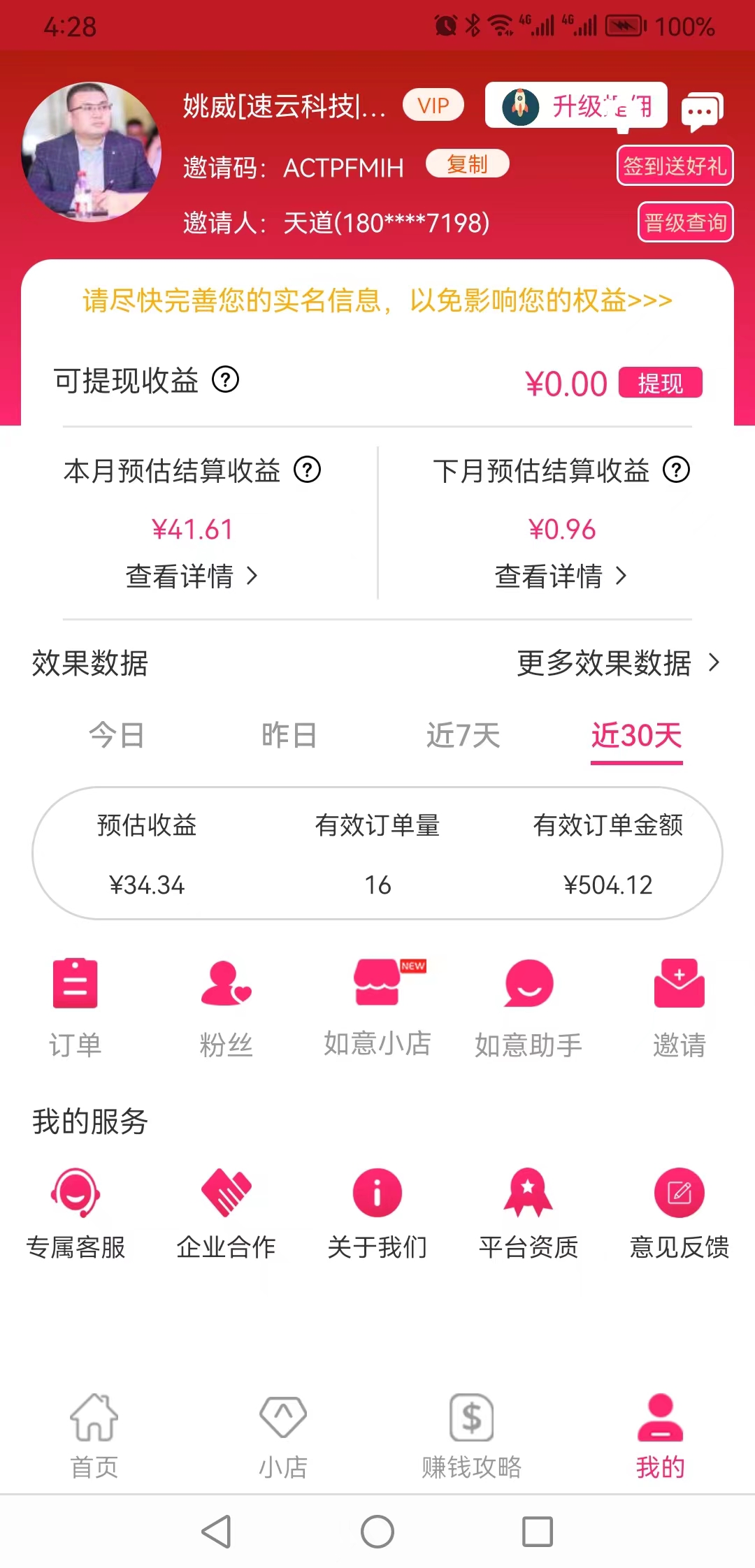
Task: Open 更多效果数据
Action: [x=618, y=663]
